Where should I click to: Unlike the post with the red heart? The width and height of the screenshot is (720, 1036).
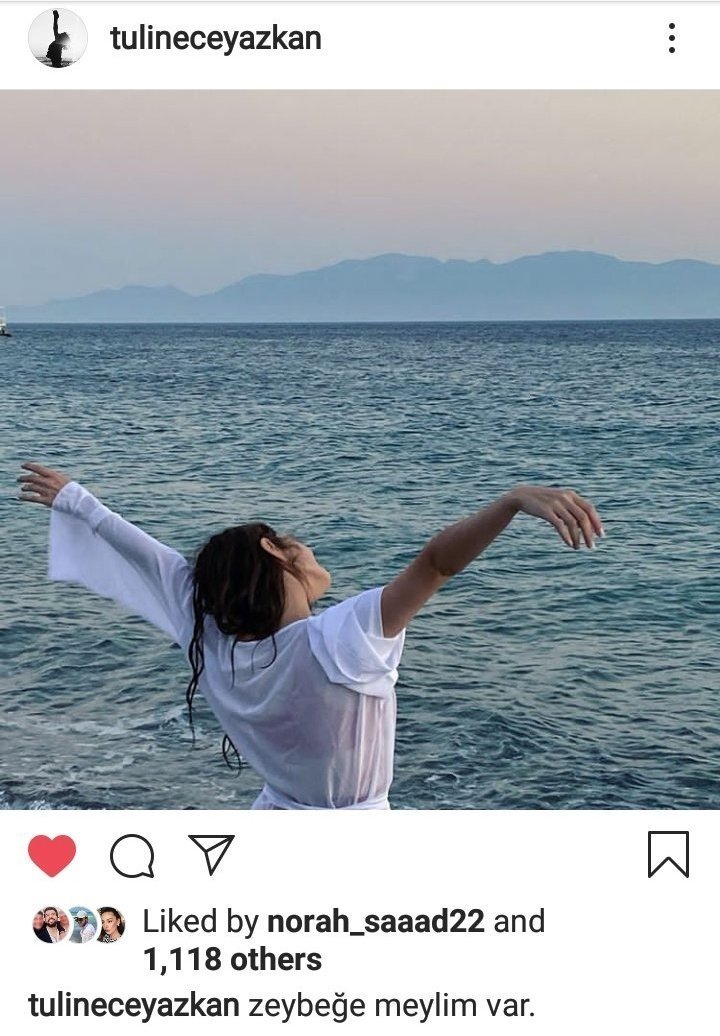52,856
